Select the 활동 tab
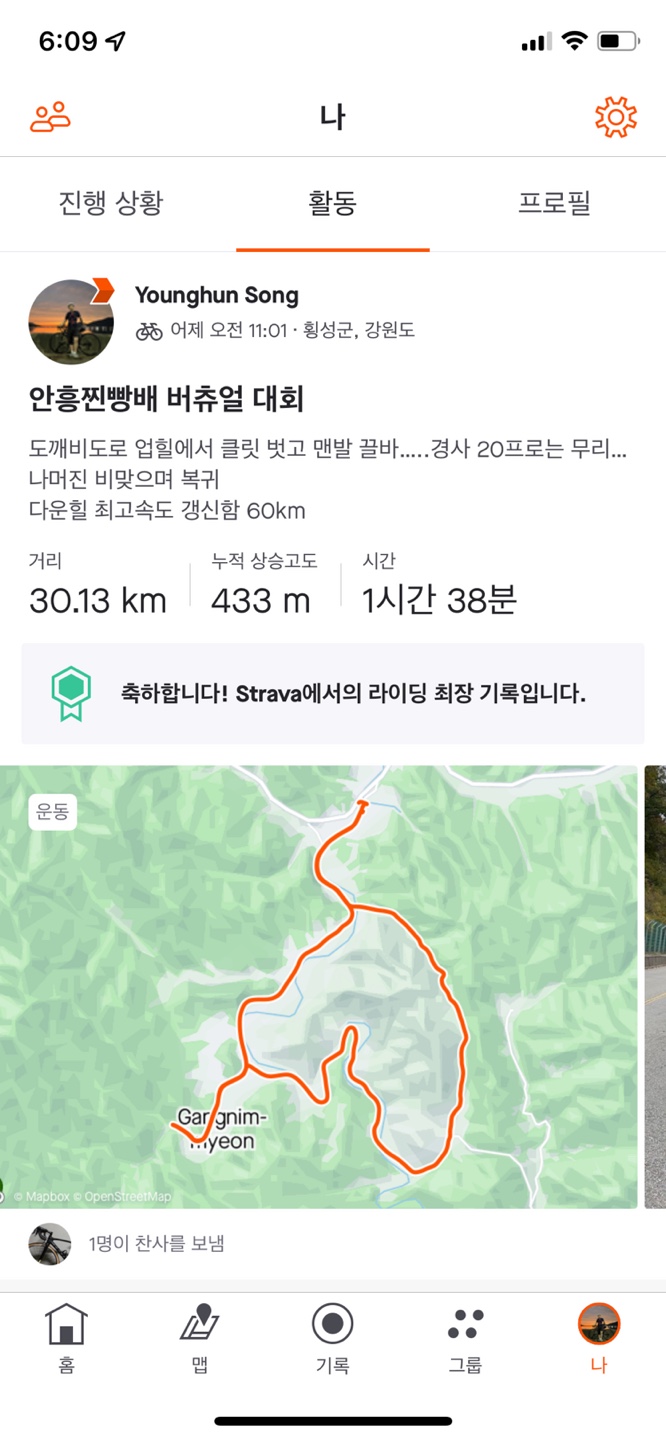 pos(333,203)
